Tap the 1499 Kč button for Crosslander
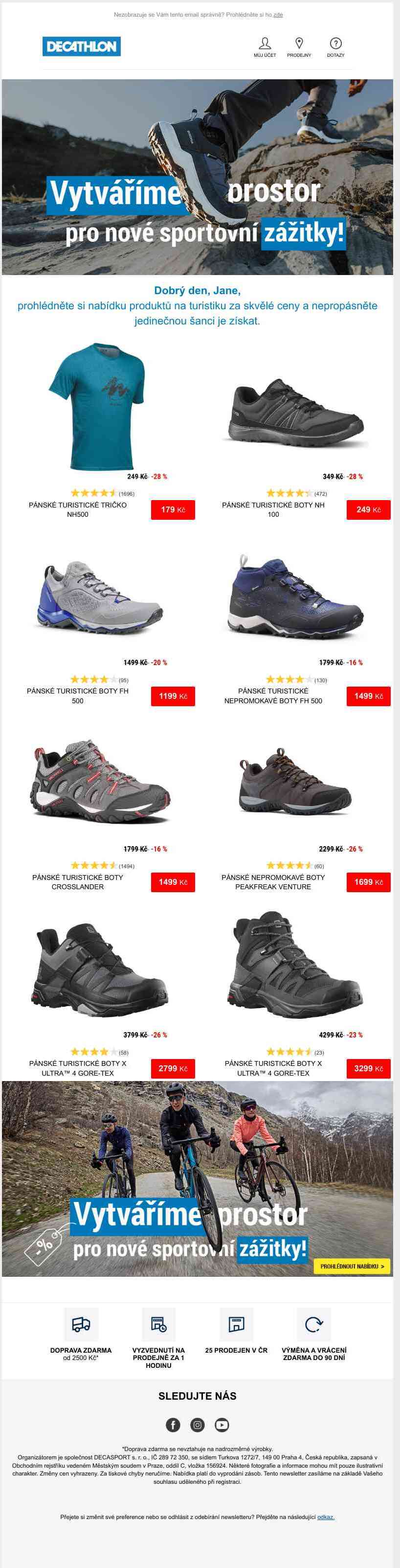400x1568 pixels. click(x=173, y=882)
